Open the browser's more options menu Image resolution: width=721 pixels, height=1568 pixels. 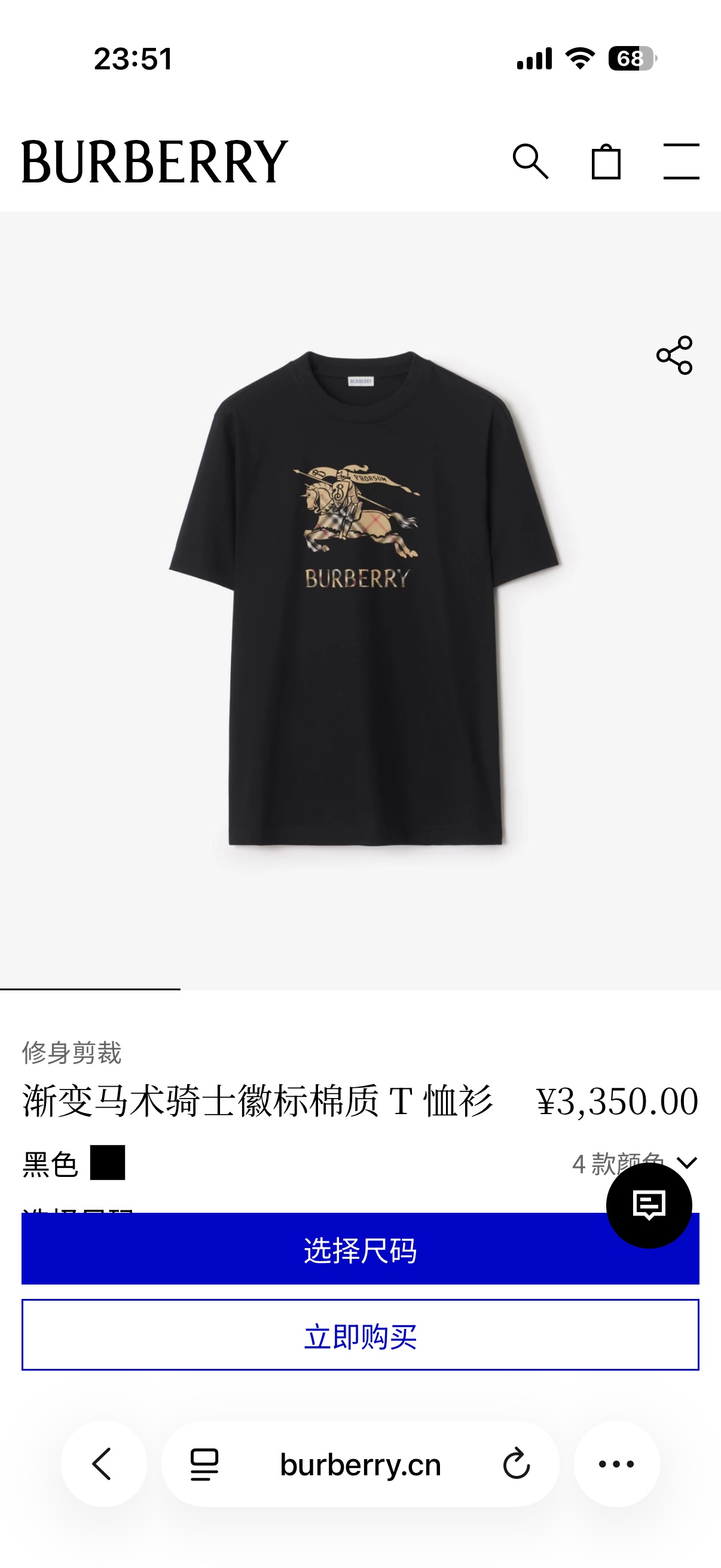tap(616, 1464)
